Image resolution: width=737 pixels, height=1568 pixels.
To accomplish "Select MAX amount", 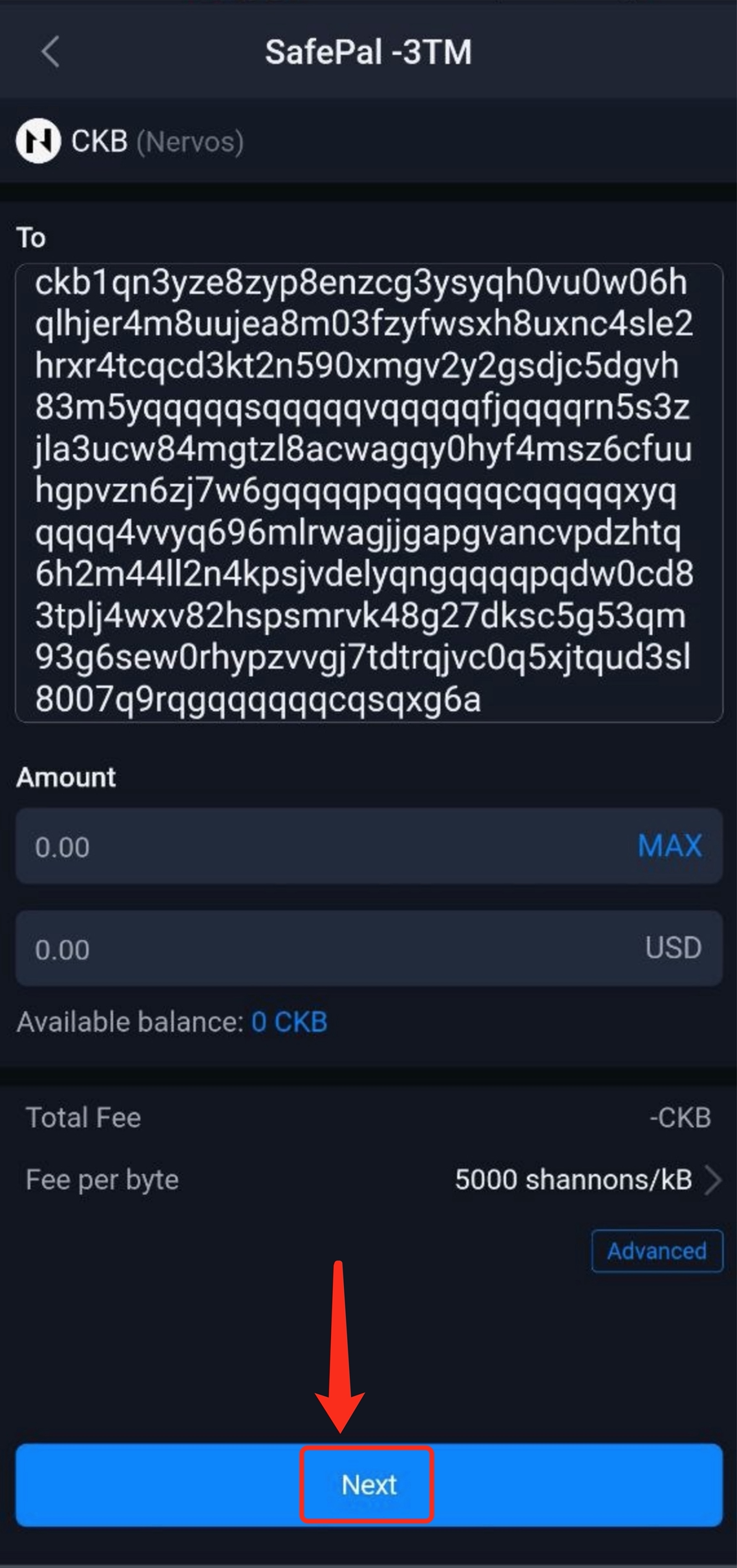I will [669, 846].
